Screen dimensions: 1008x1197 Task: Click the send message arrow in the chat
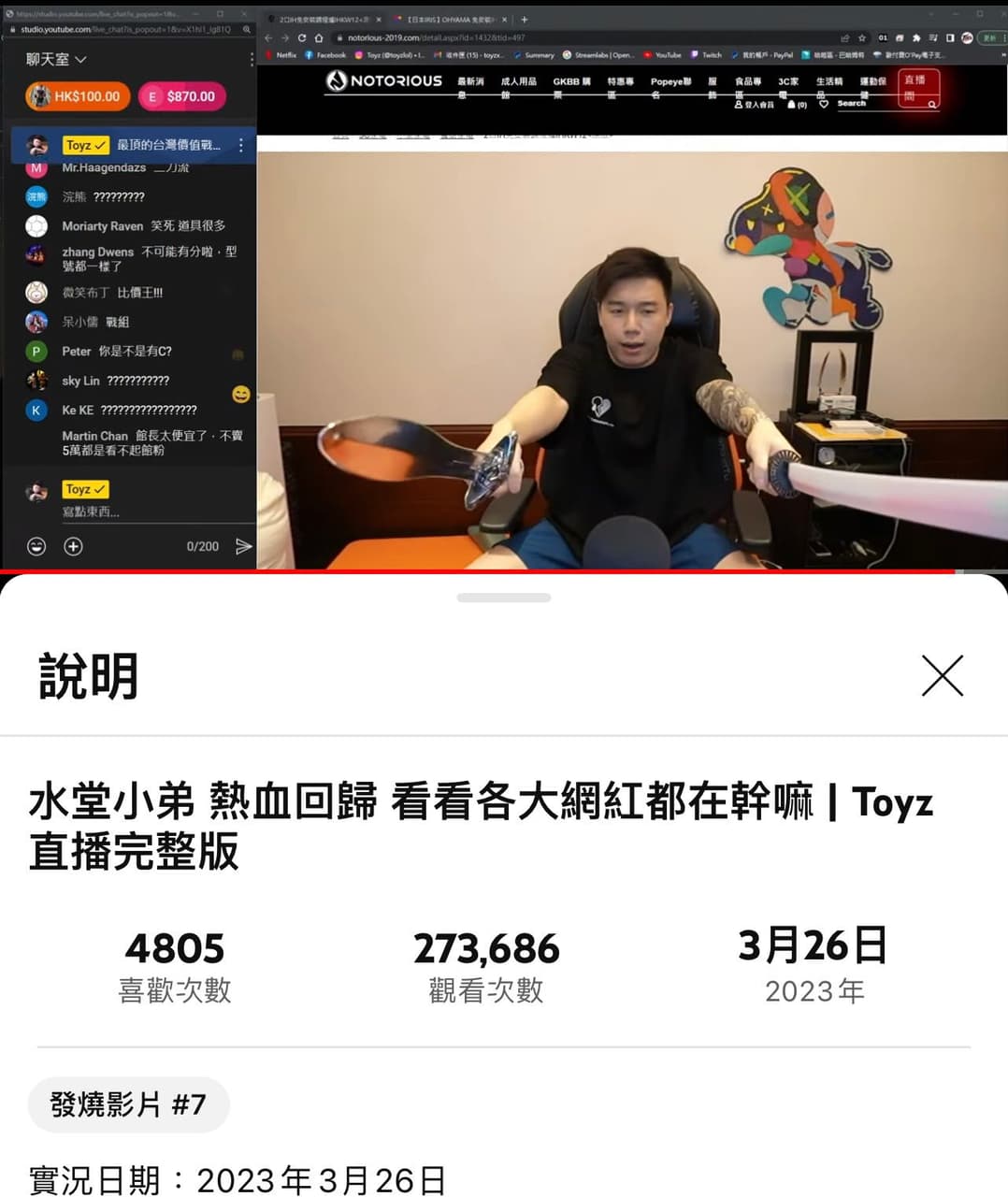point(244,546)
